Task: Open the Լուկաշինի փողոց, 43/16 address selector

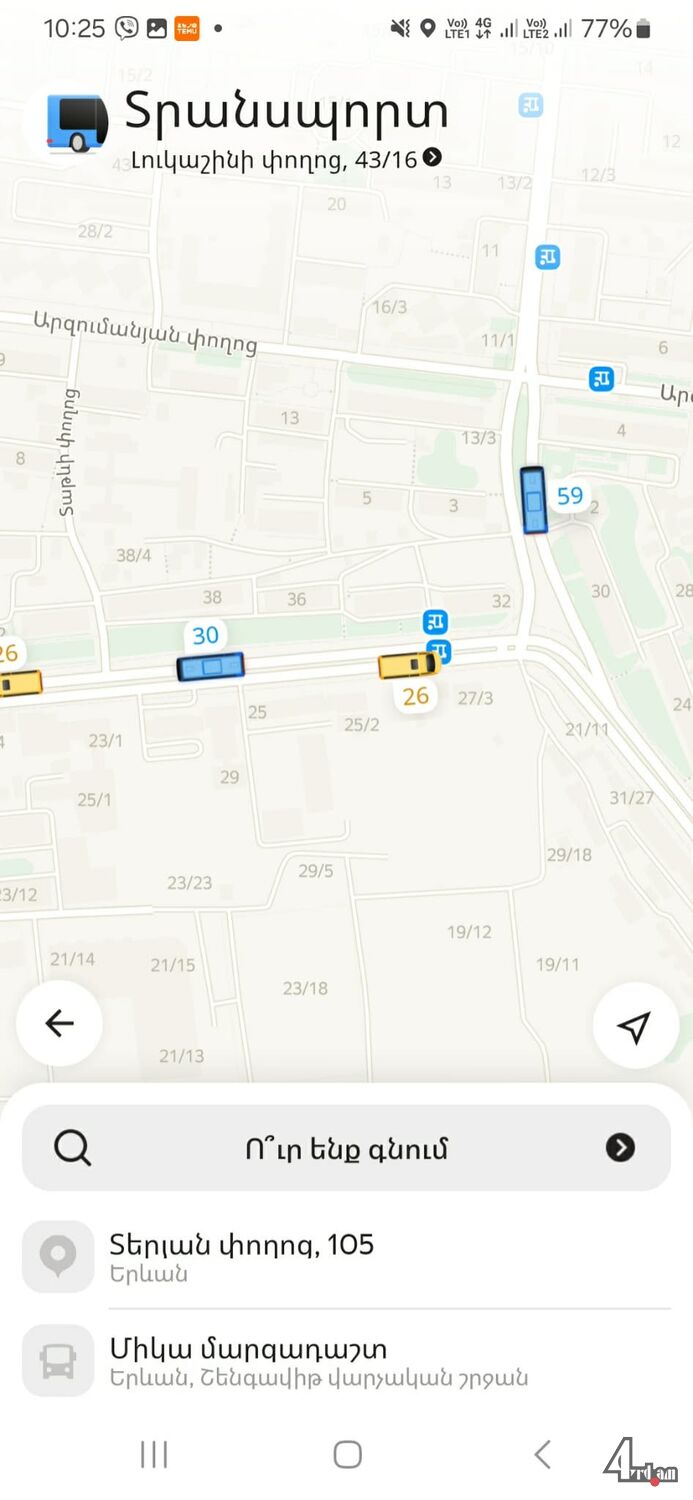Action: 286,159
